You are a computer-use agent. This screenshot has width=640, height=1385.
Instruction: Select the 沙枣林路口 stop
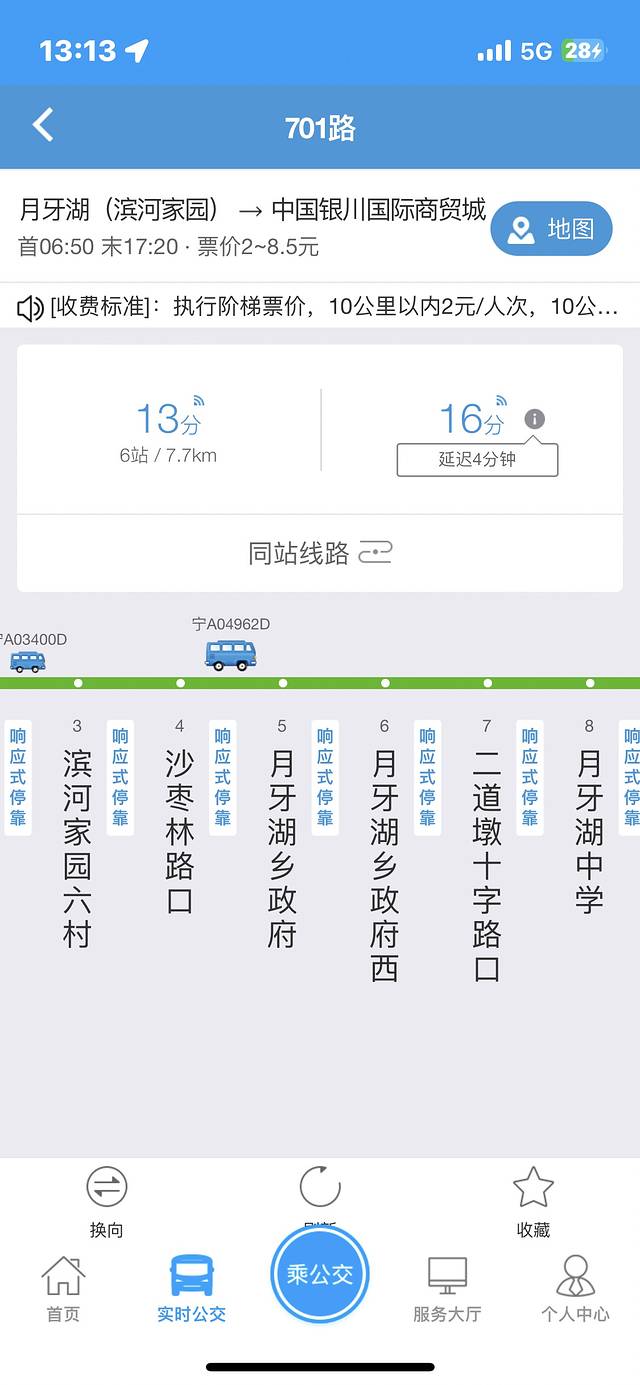pyautogui.click(x=180, y=830)
